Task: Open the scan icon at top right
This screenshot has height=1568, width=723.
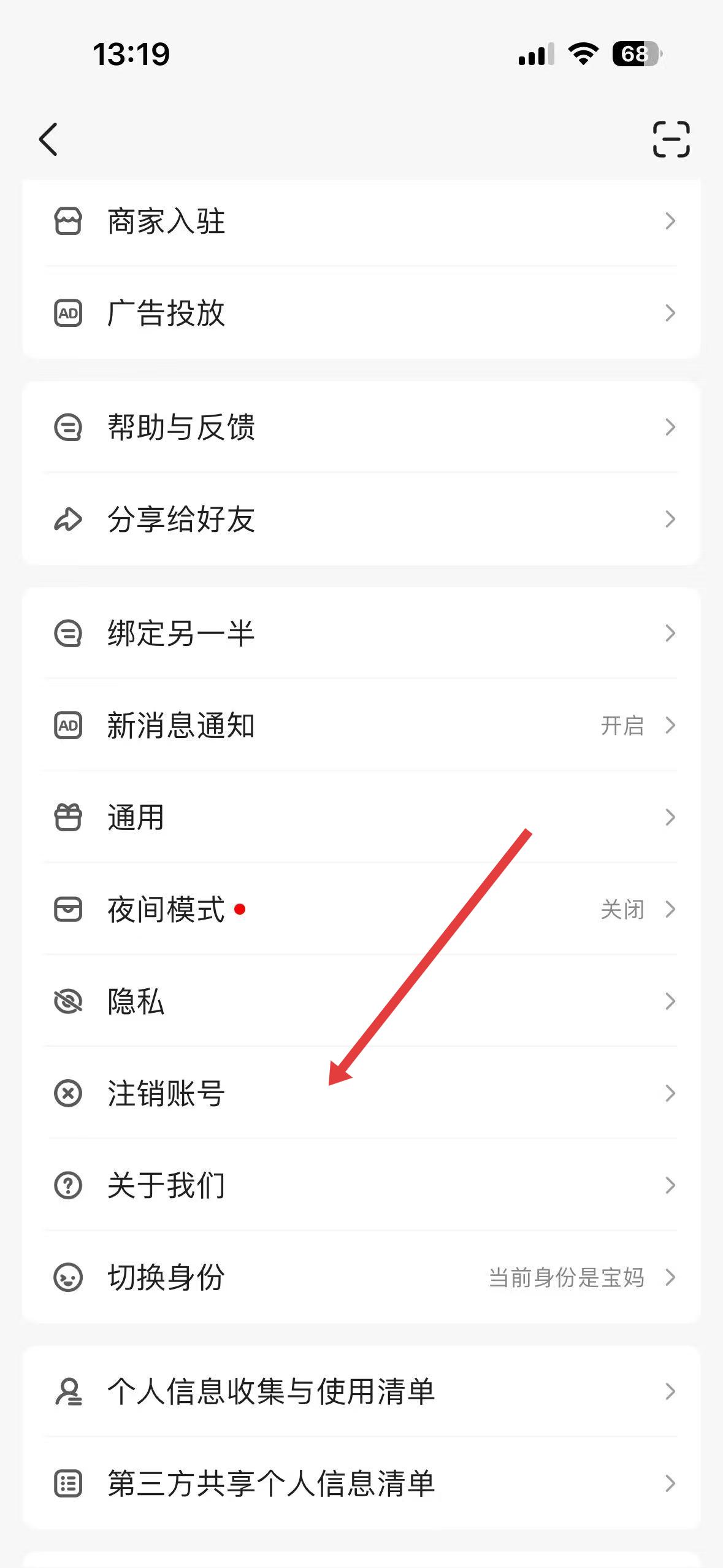Action: coord(671,139)
